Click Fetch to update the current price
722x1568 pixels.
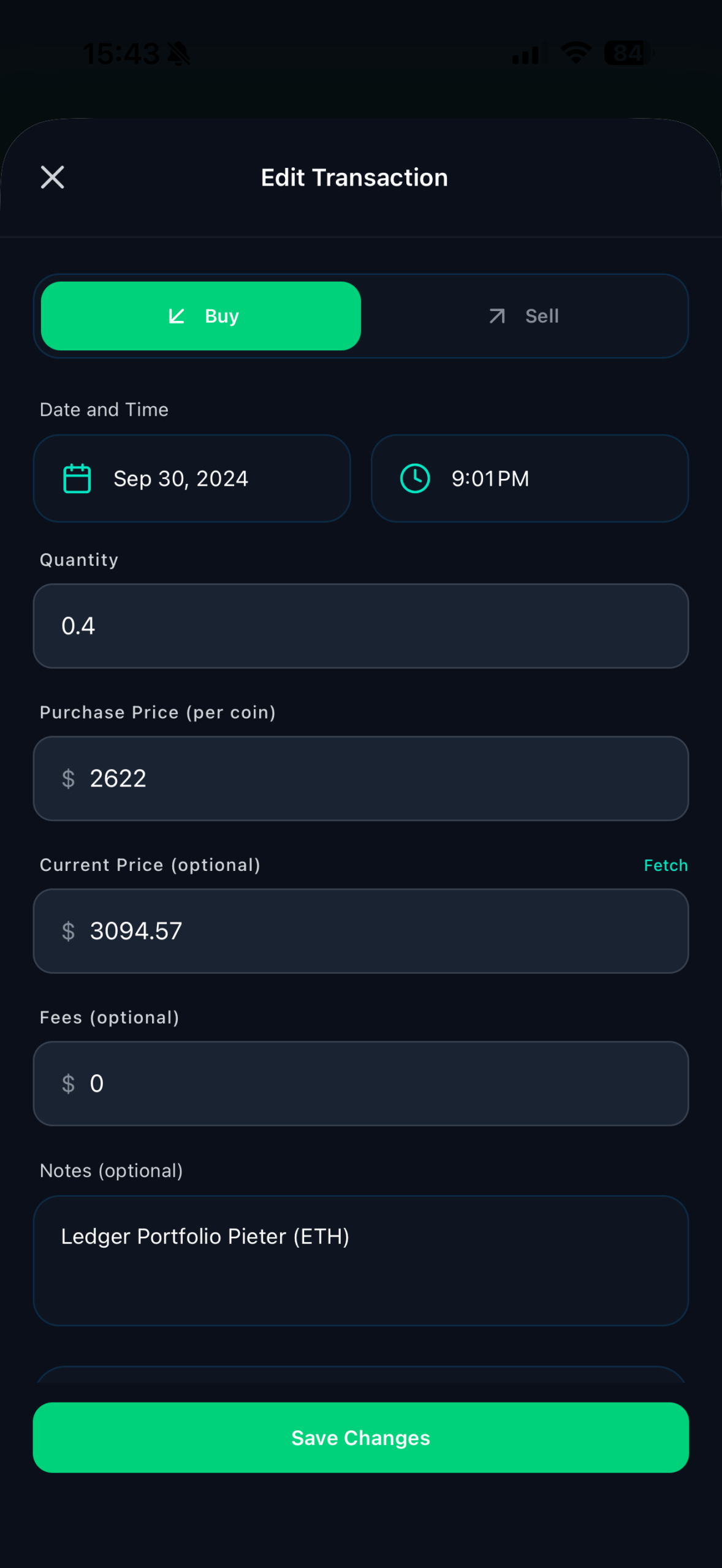tap(665, 865)
